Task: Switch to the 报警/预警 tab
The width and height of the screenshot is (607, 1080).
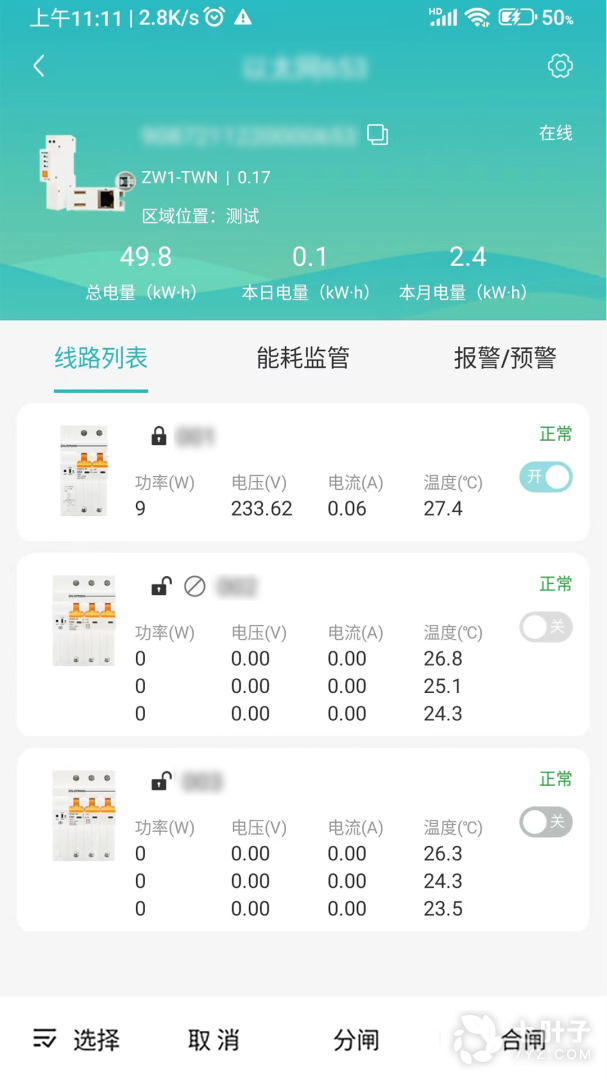Action: point(504,358)
